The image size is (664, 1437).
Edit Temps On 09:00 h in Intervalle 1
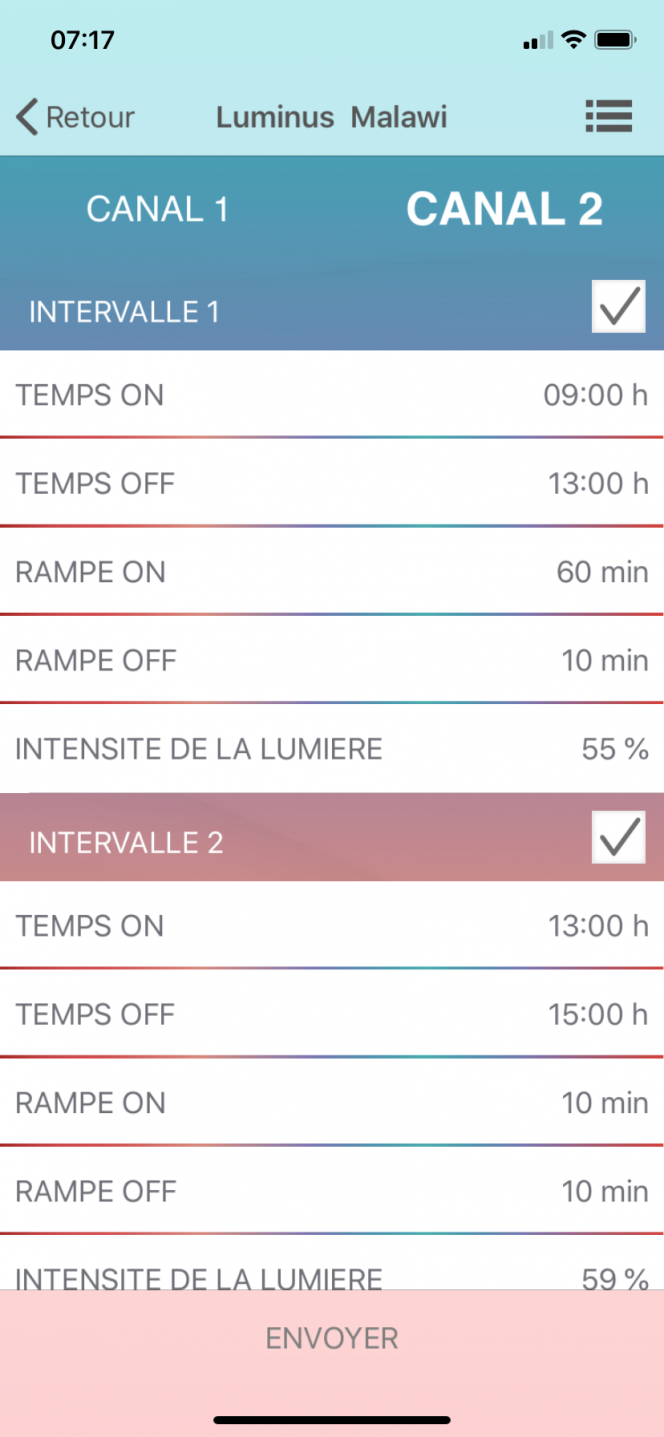pyautogui.click(x=332, y=394)
